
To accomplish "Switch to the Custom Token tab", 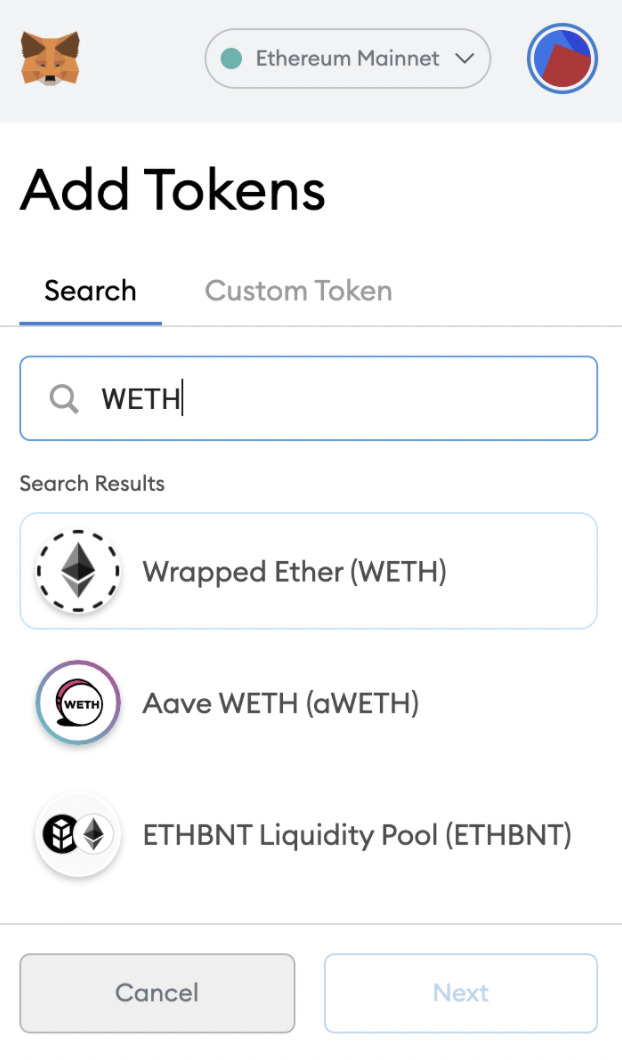I will [298, 291].
